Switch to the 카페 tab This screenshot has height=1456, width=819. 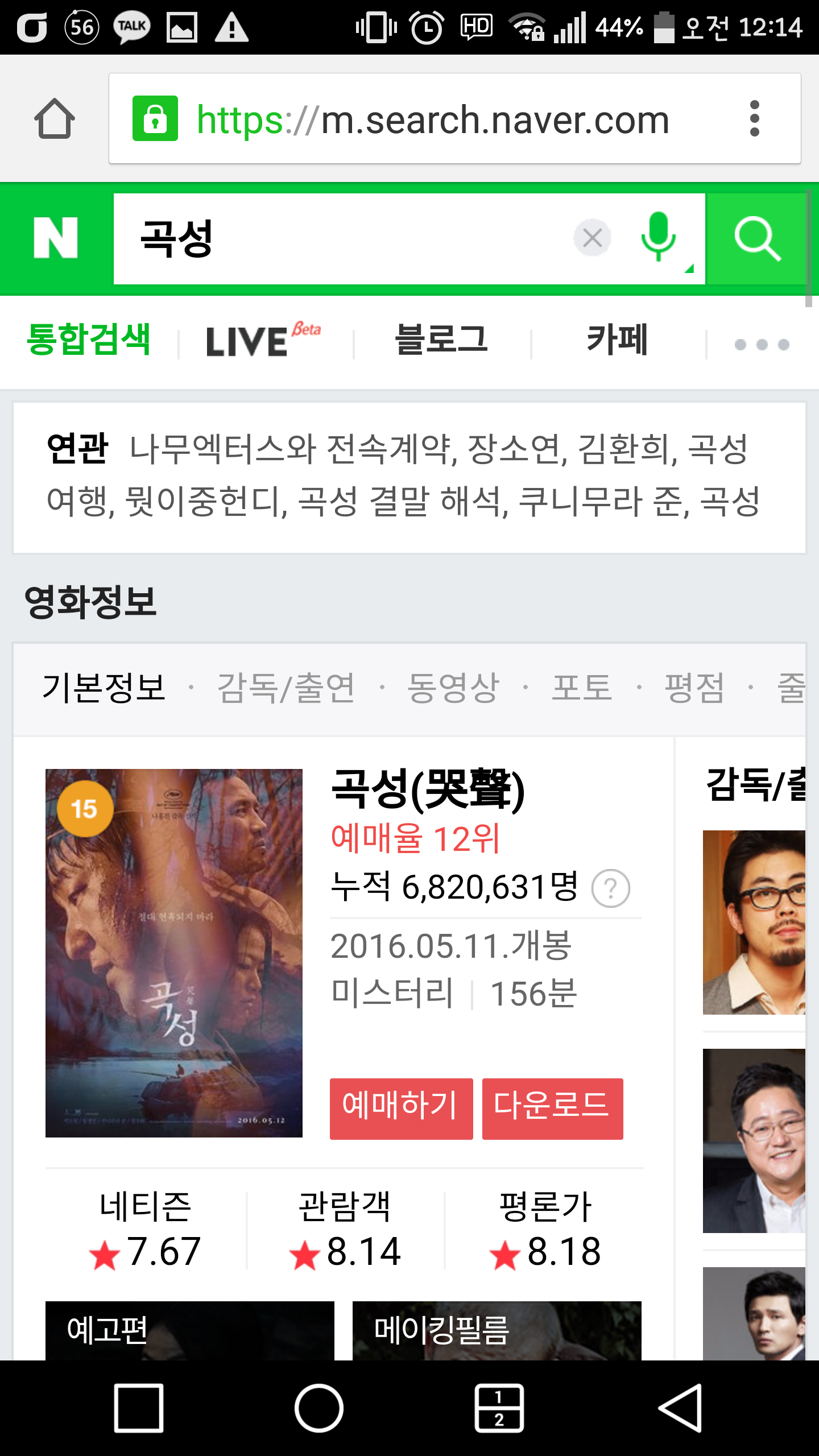tap(617, 340)
